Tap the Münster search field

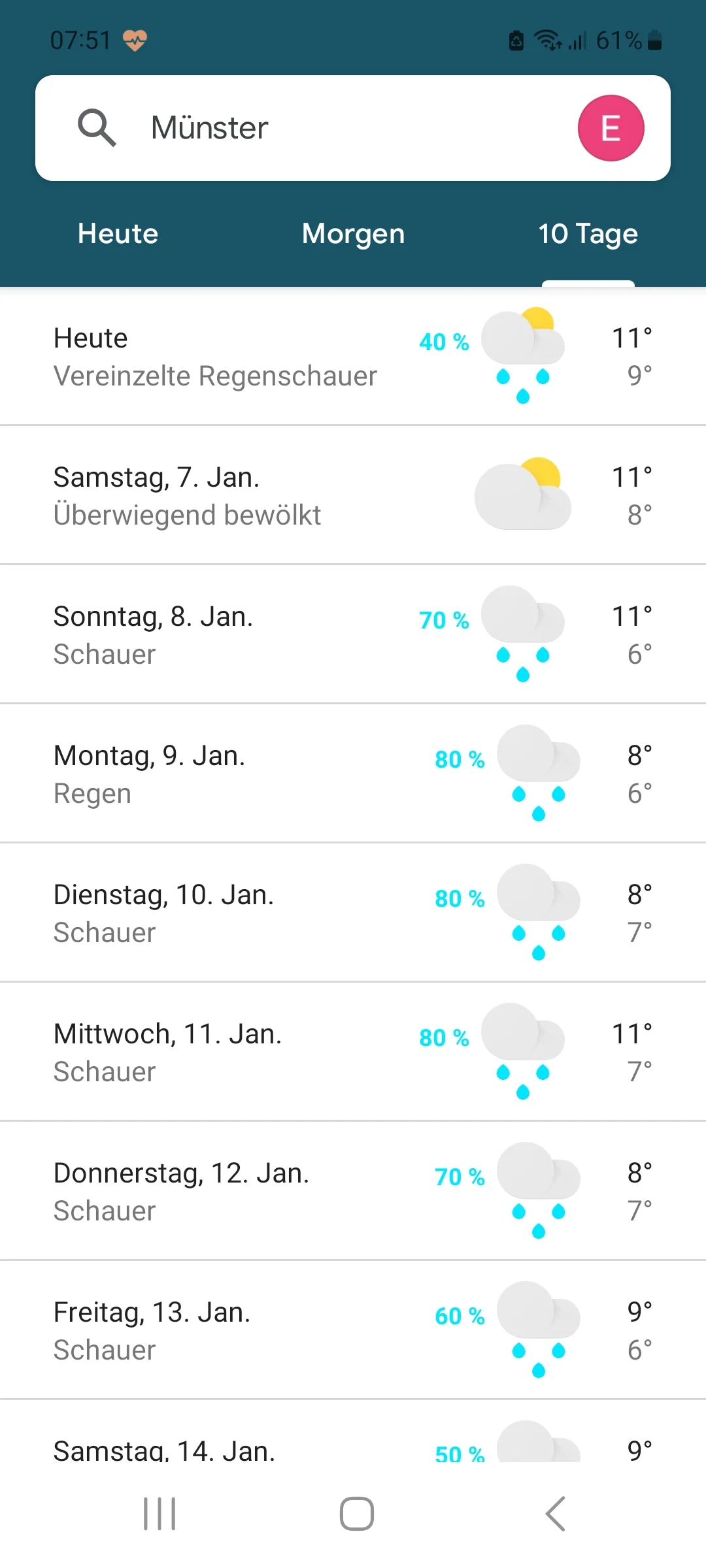[327, 128]
